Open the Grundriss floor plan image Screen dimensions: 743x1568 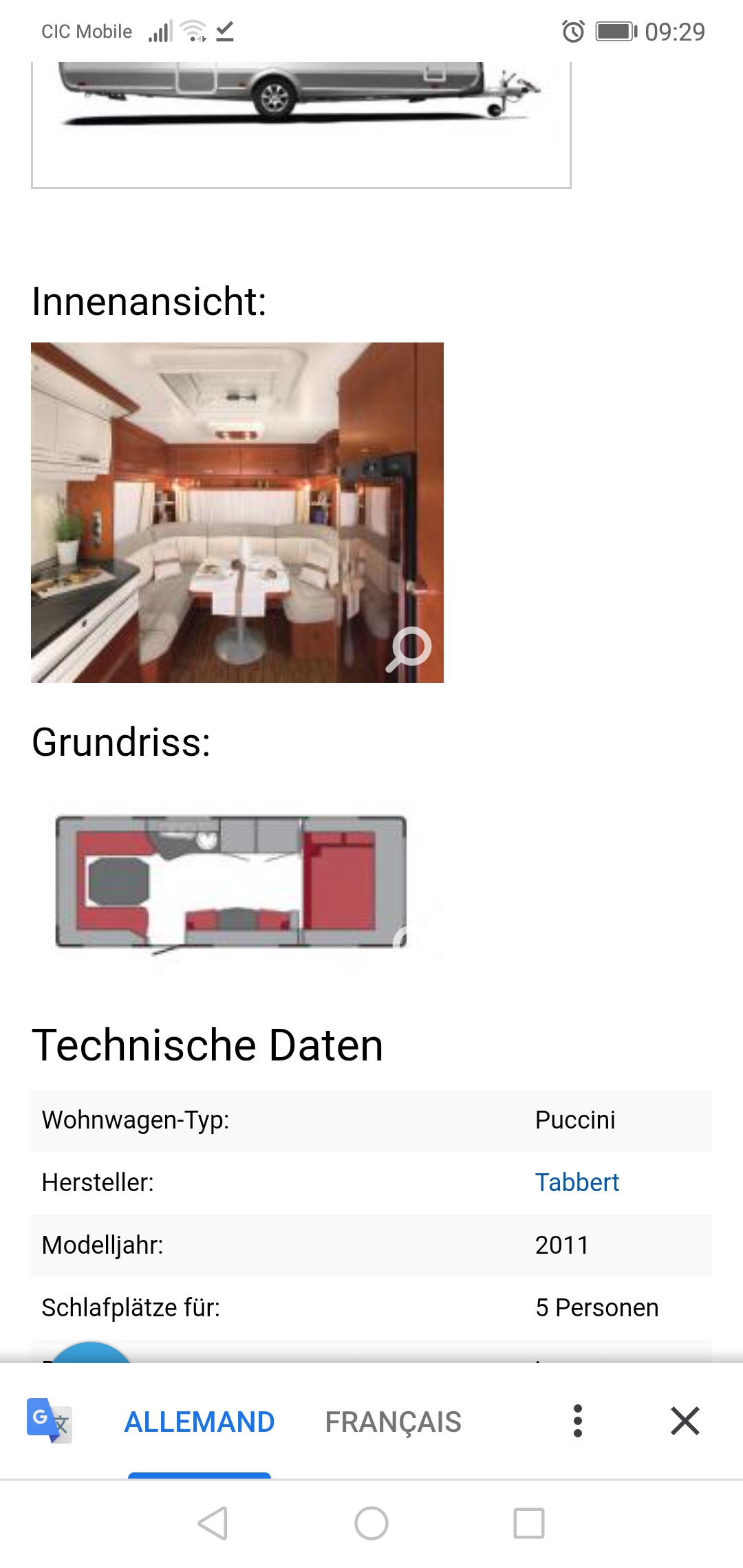click(231, 882)
